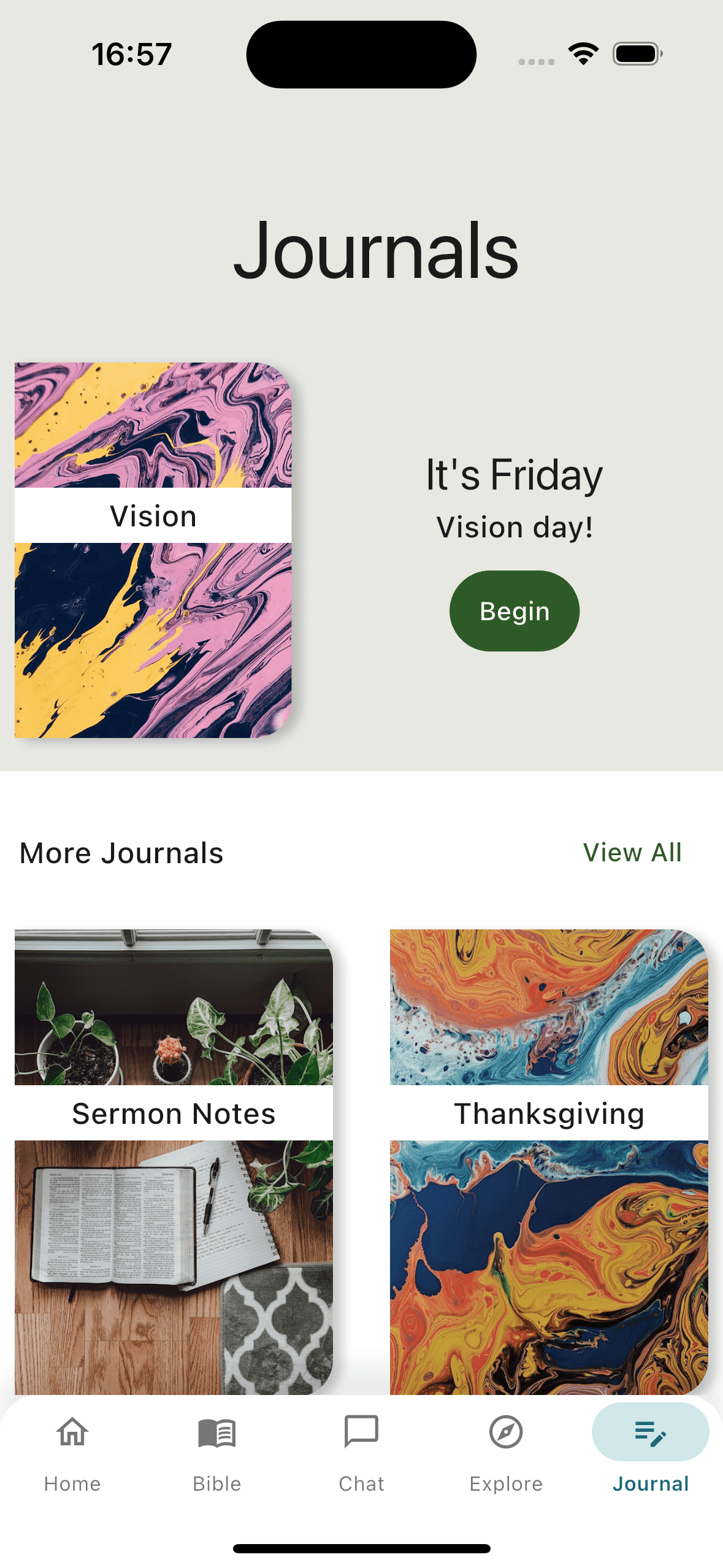Tap the 'Vision day!' text
The height and width of the screenshot is (1568, 723).
coord(514,526)
